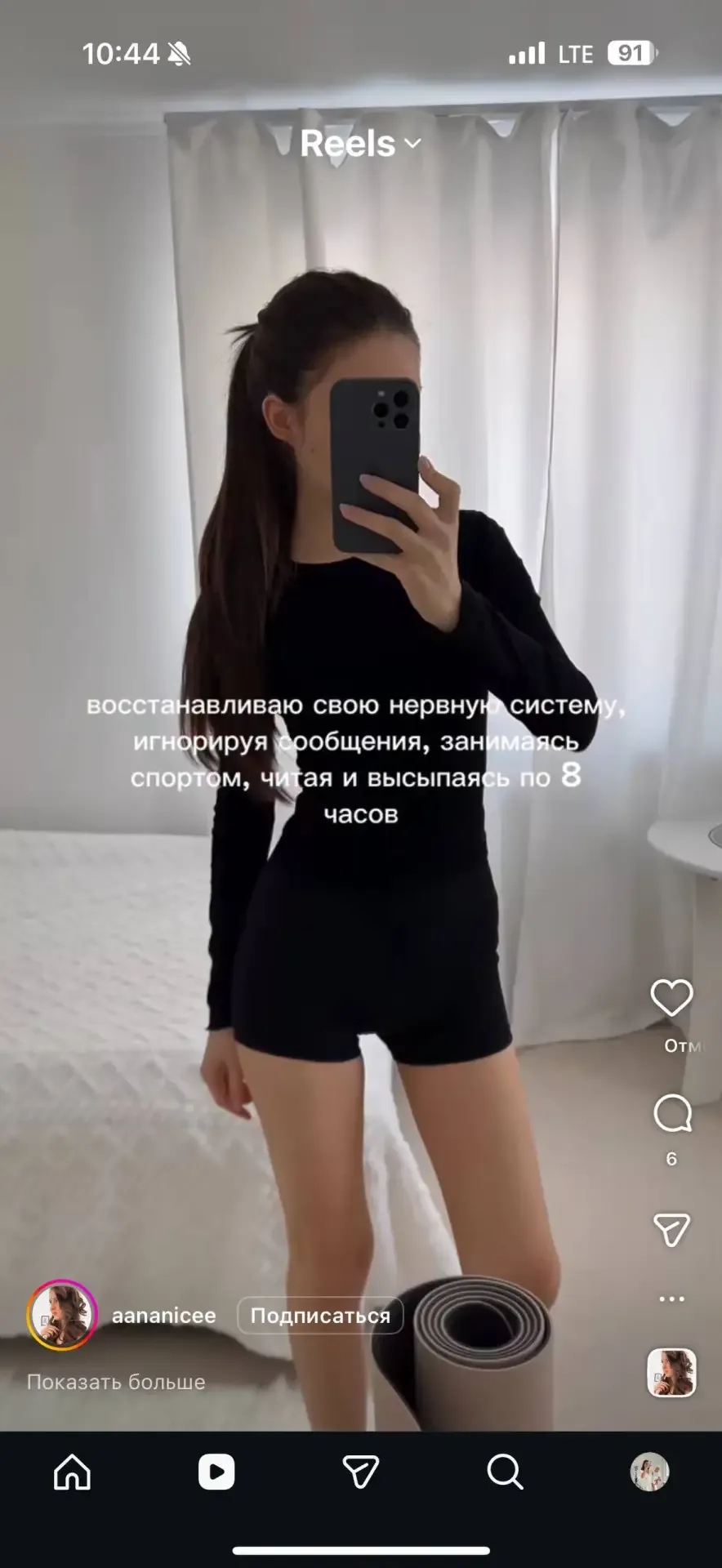Share this reel via the paper plane icon
This screenshot has width=722, height=1568.
671,1229
